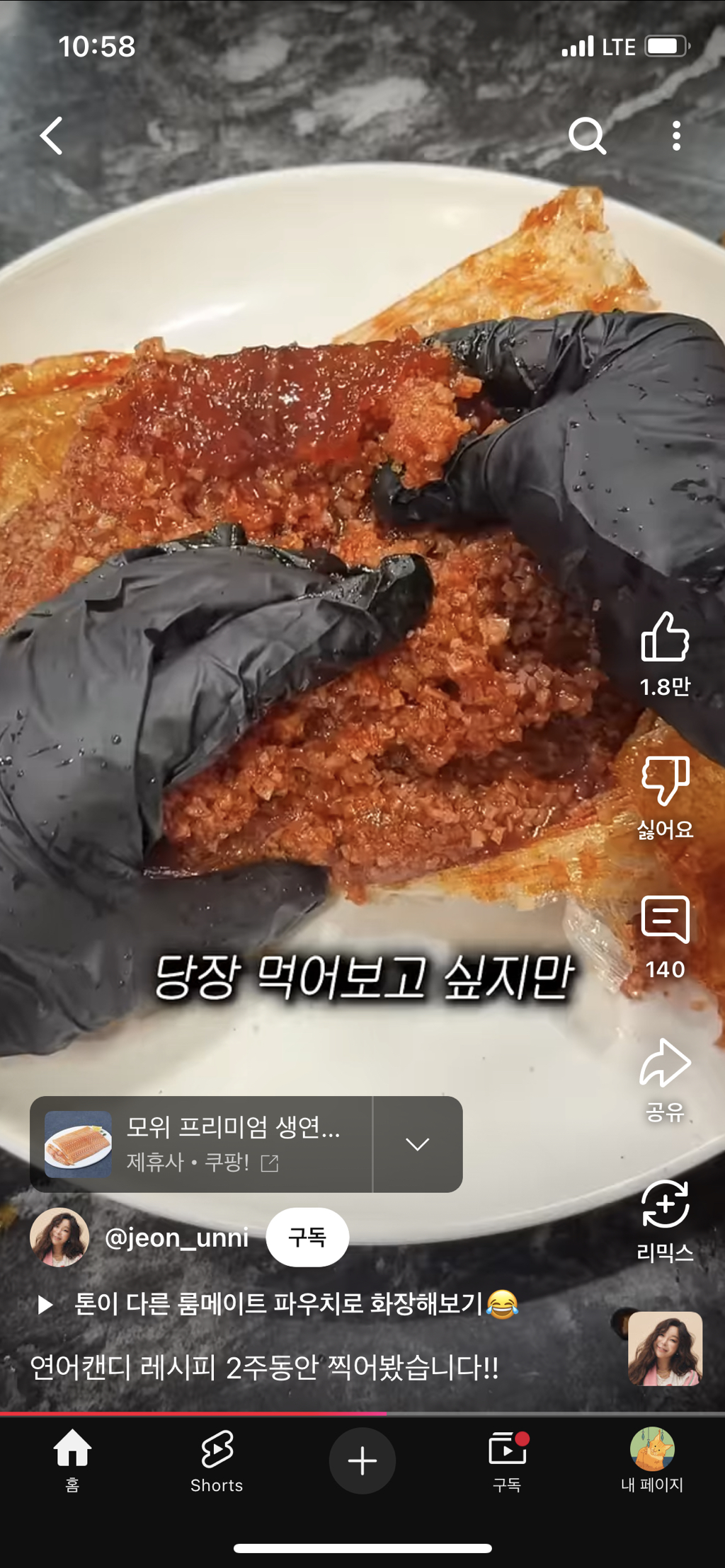The image size is (725, 1568).
Task: Open the sound thumbnail beside the caption
Action: click(x=665, y=1349)
